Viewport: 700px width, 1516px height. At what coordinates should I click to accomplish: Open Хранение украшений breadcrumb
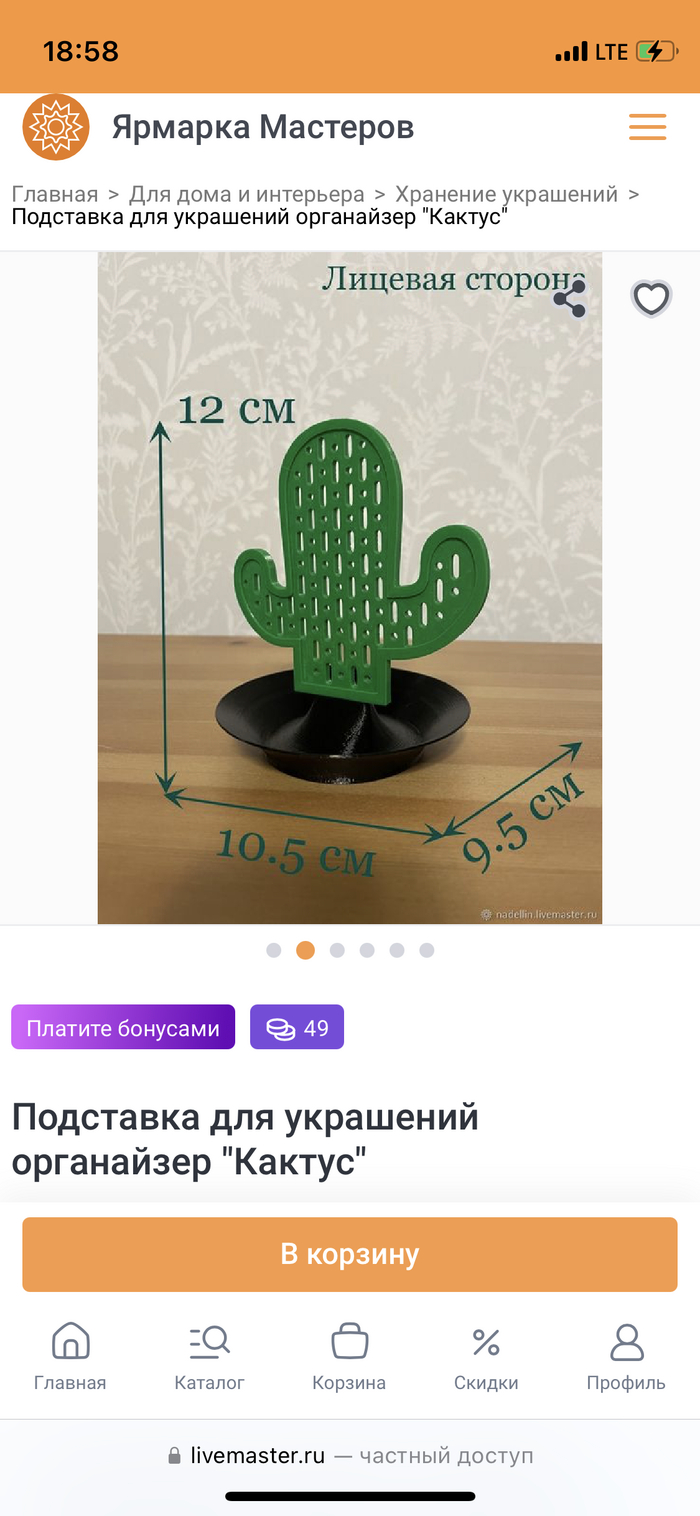[506, 194]
